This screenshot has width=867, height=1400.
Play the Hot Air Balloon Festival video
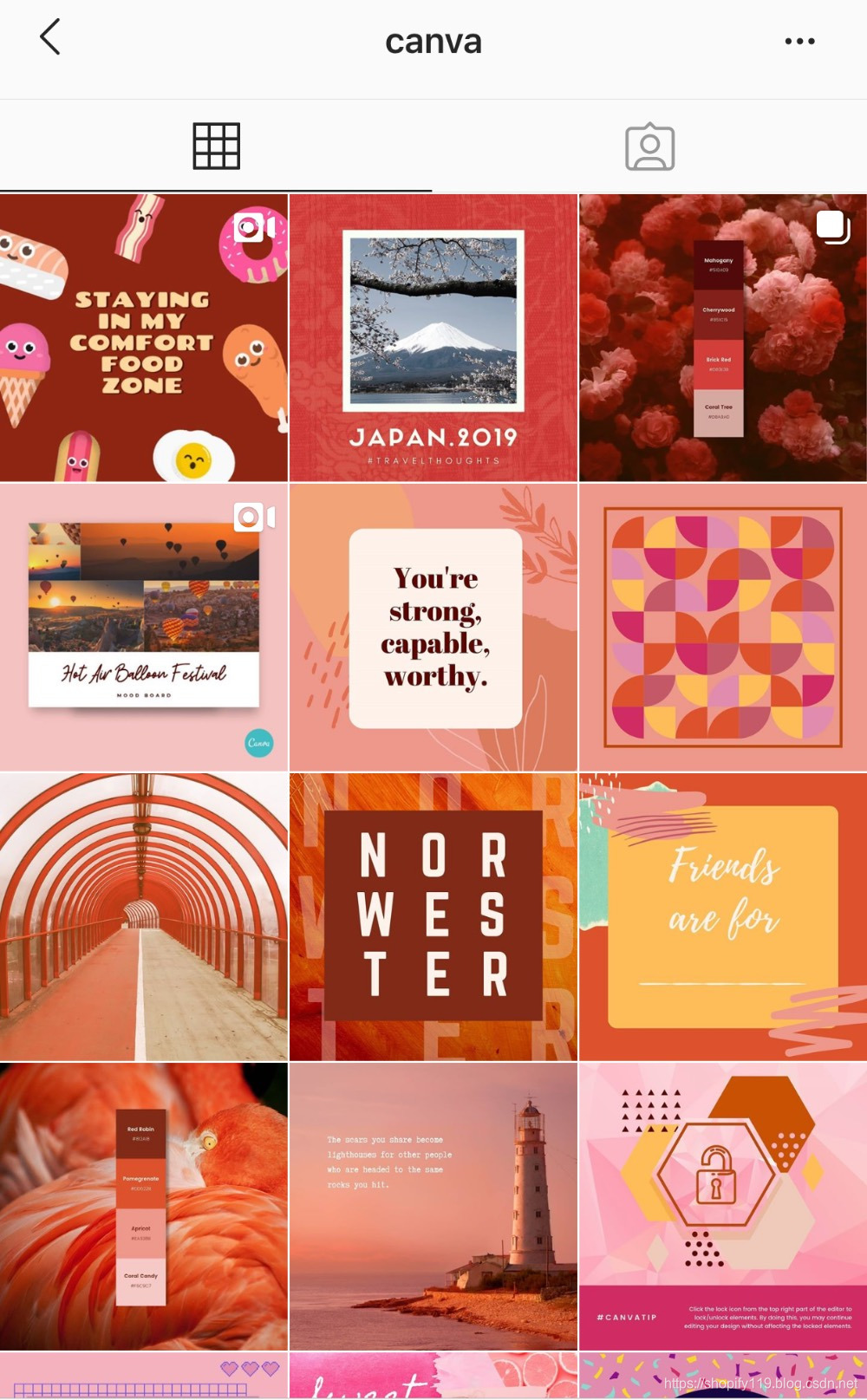(144, 628)
